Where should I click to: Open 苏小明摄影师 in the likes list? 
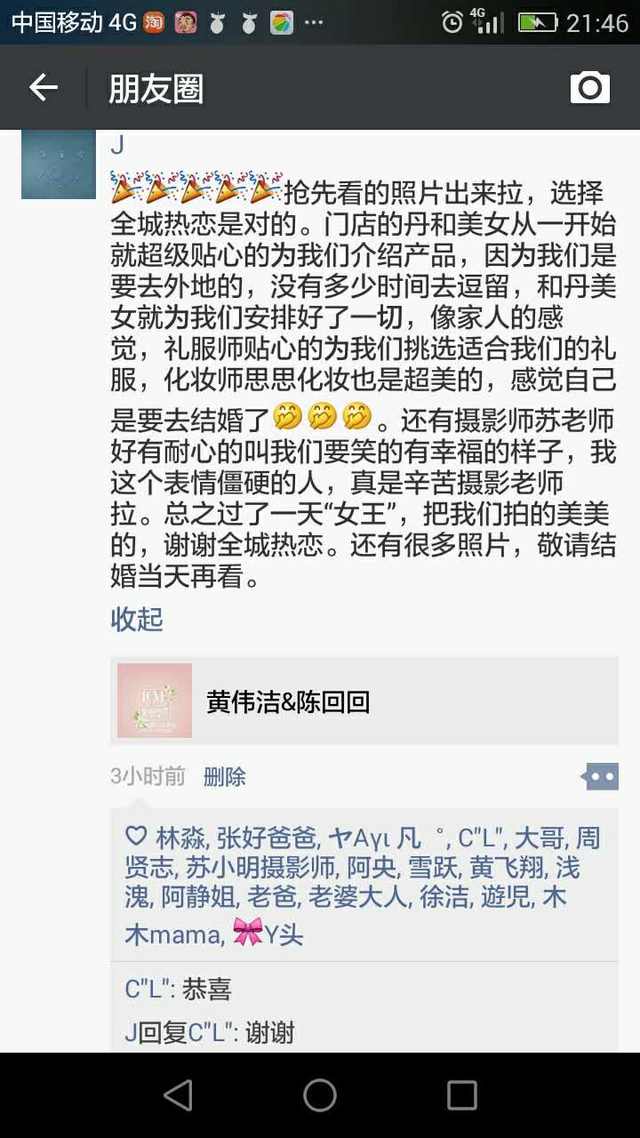pyautogui.click(x=259, y=867)
